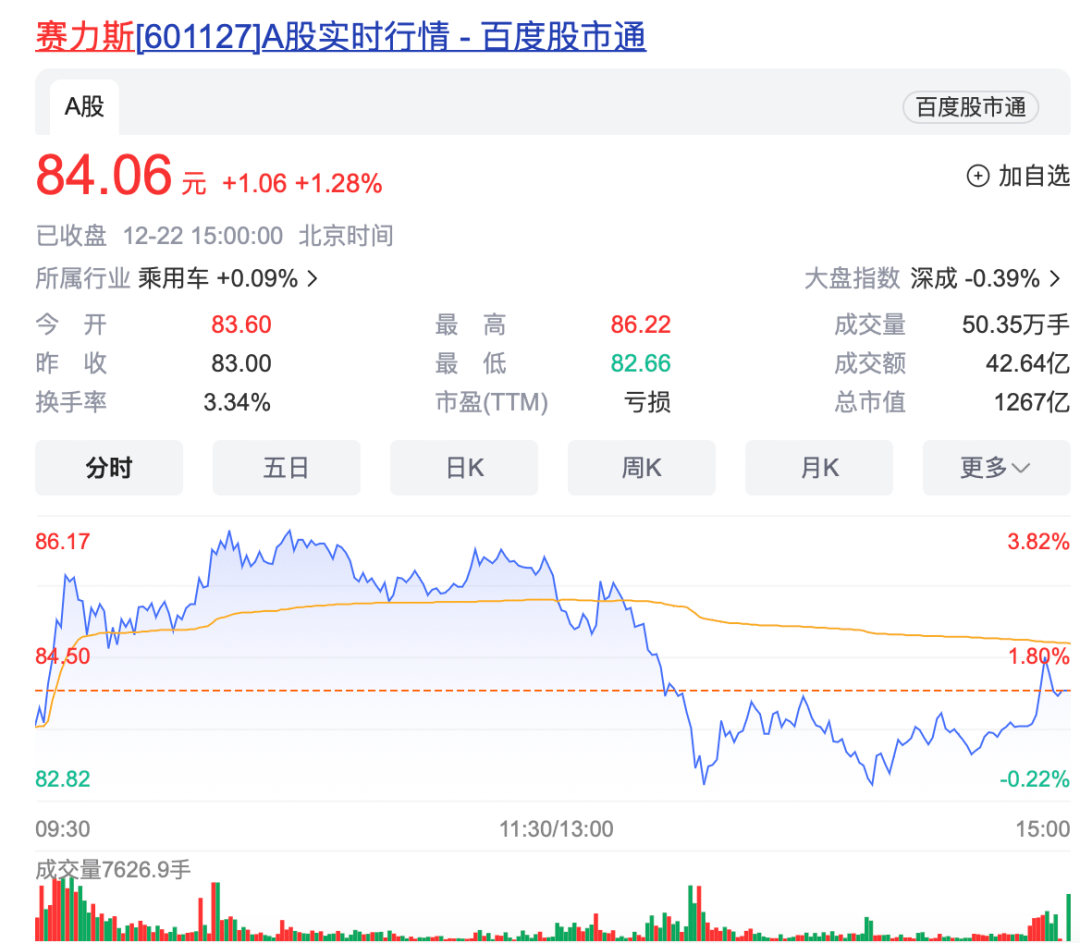Switch to 日K chart
Image resolution: width=1080 pixels, height=943 pixels.
(x=464, y=467)
